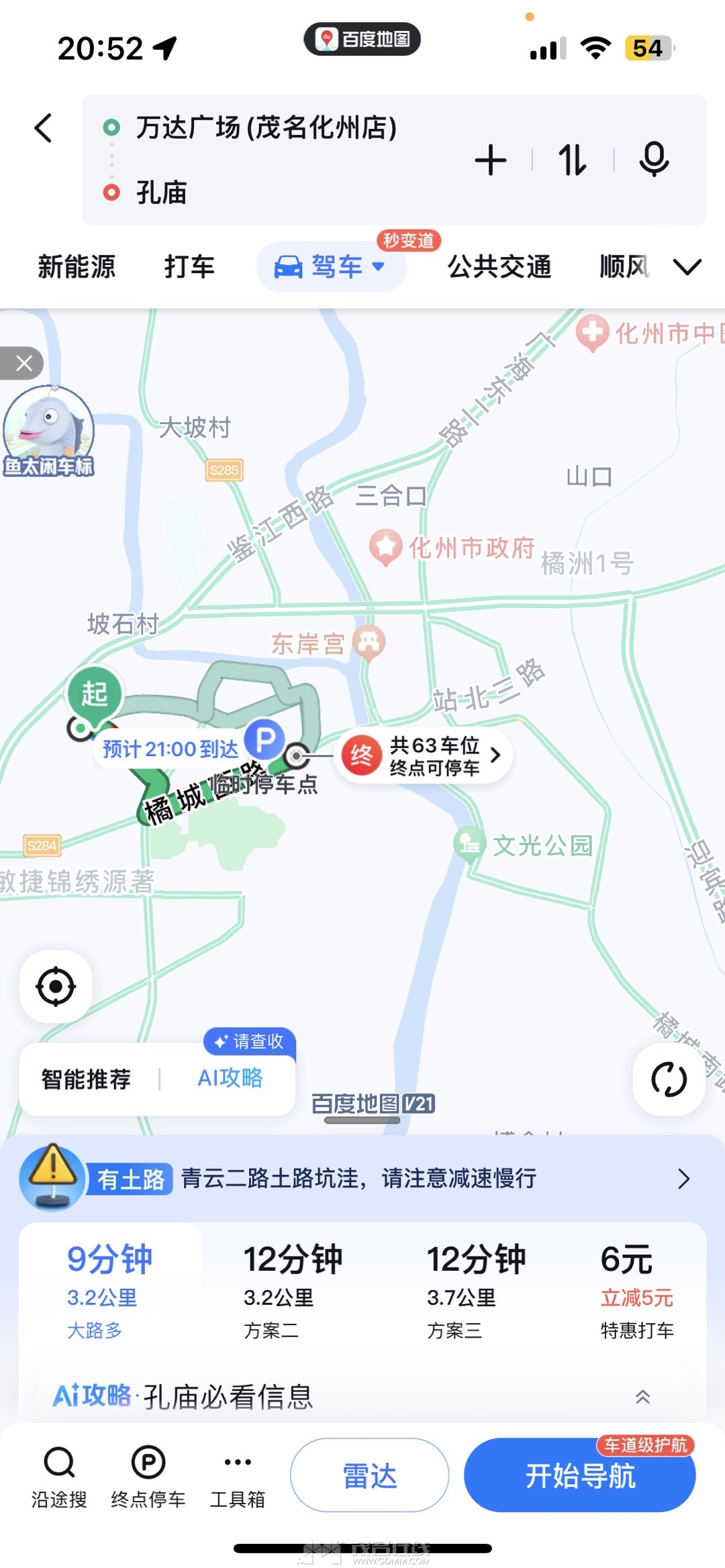Switch to 新能源 travel mode

click(x=77, y=267)
